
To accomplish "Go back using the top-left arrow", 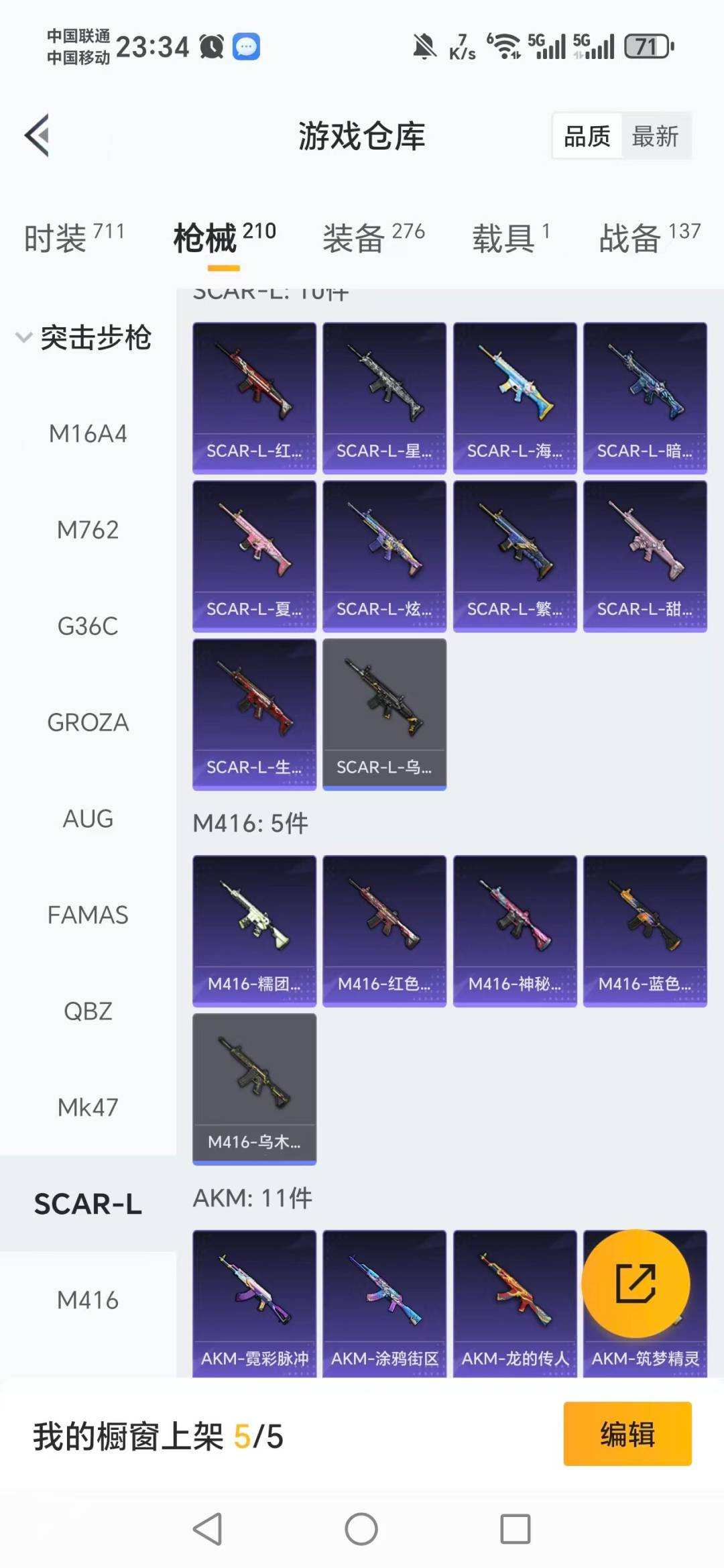I will [38, 135].
